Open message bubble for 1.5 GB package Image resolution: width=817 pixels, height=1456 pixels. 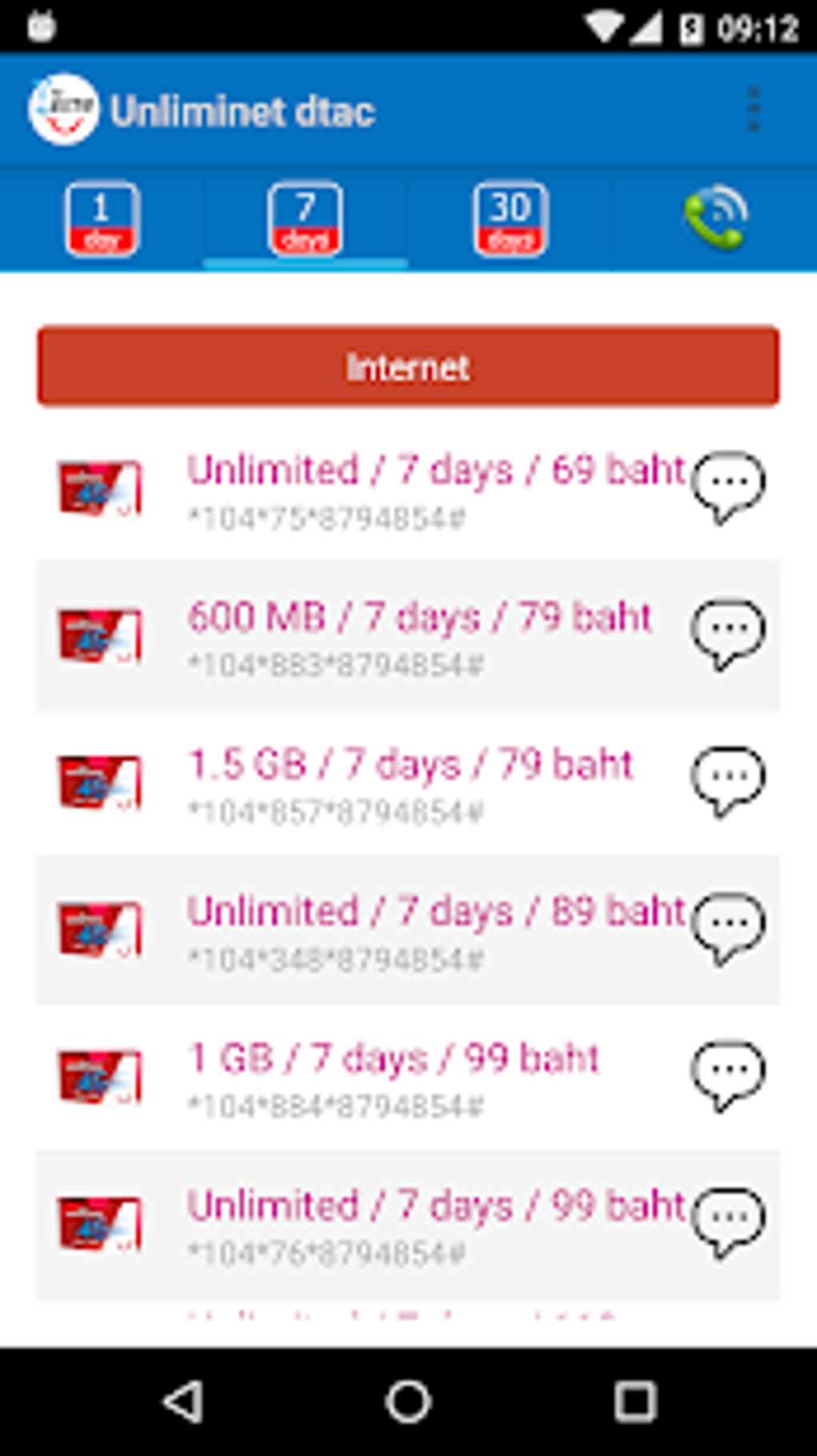(727, 781)
